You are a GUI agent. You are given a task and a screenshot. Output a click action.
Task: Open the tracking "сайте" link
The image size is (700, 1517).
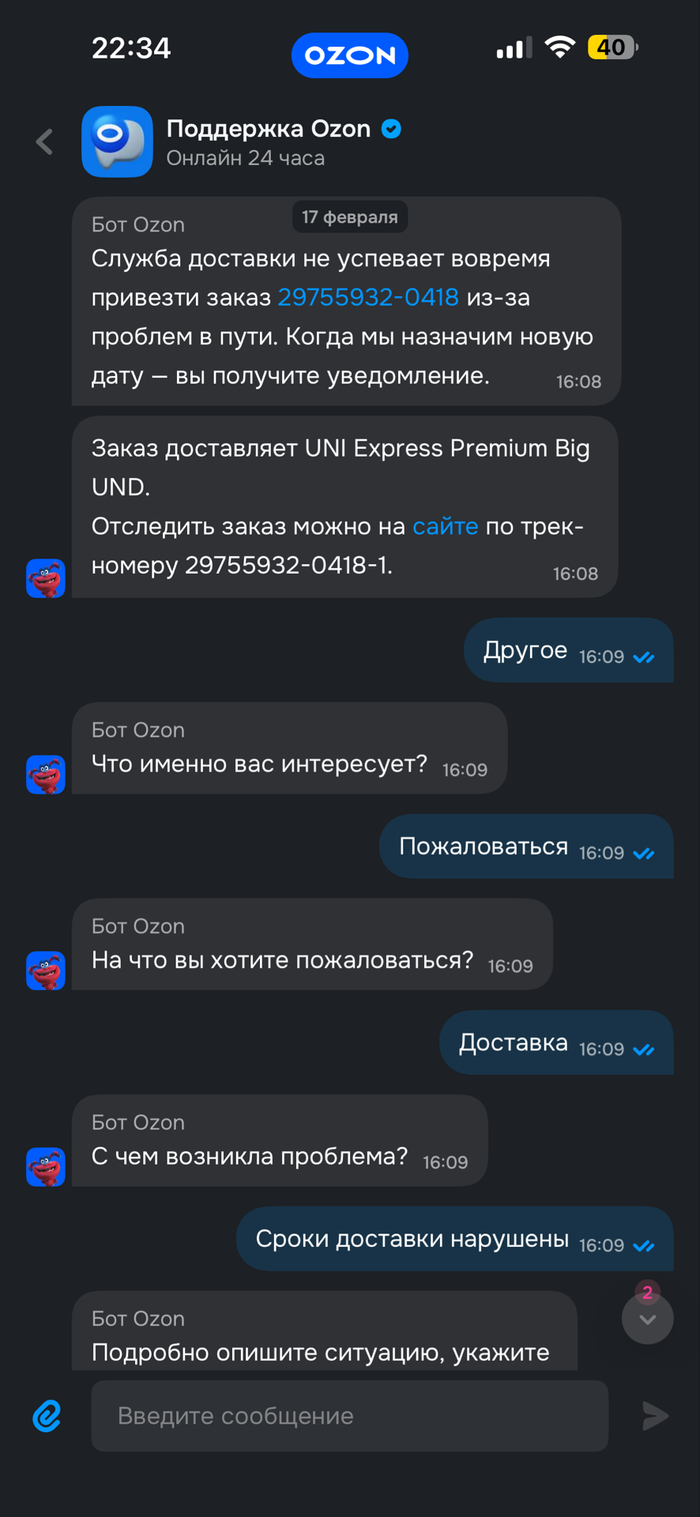(445, 527)
